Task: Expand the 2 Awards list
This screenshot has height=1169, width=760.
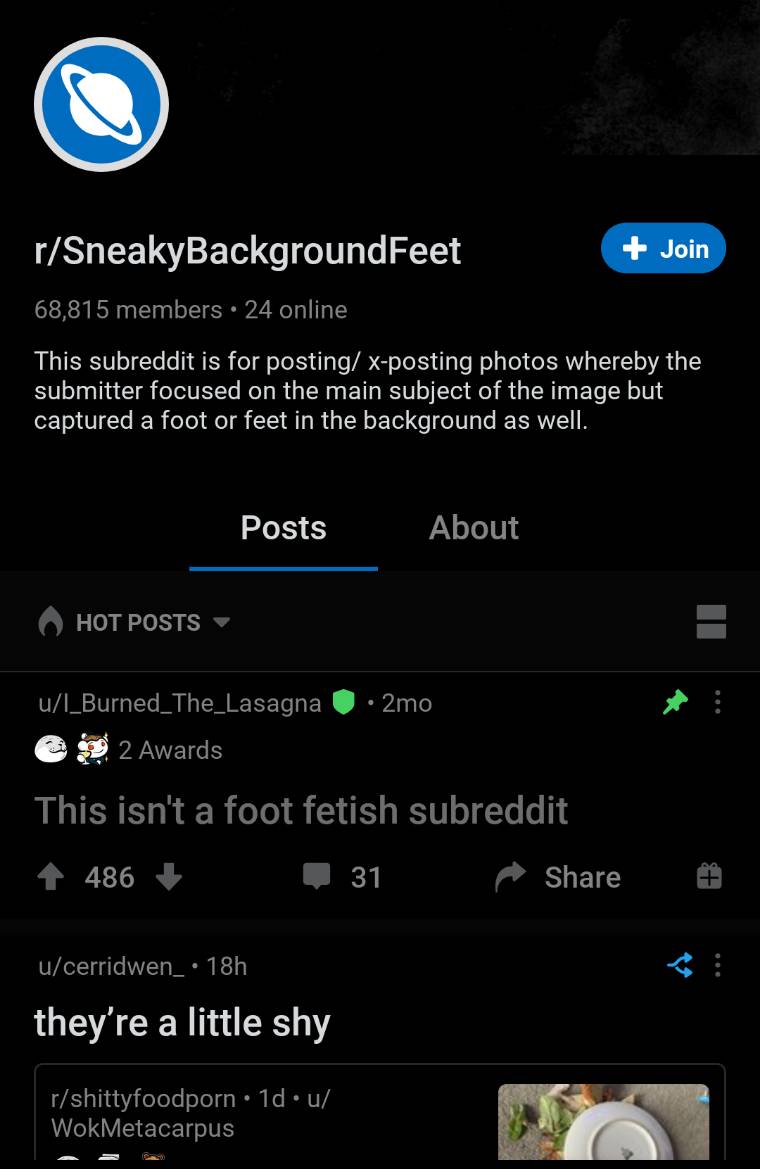Action: [x=130, y=749]
